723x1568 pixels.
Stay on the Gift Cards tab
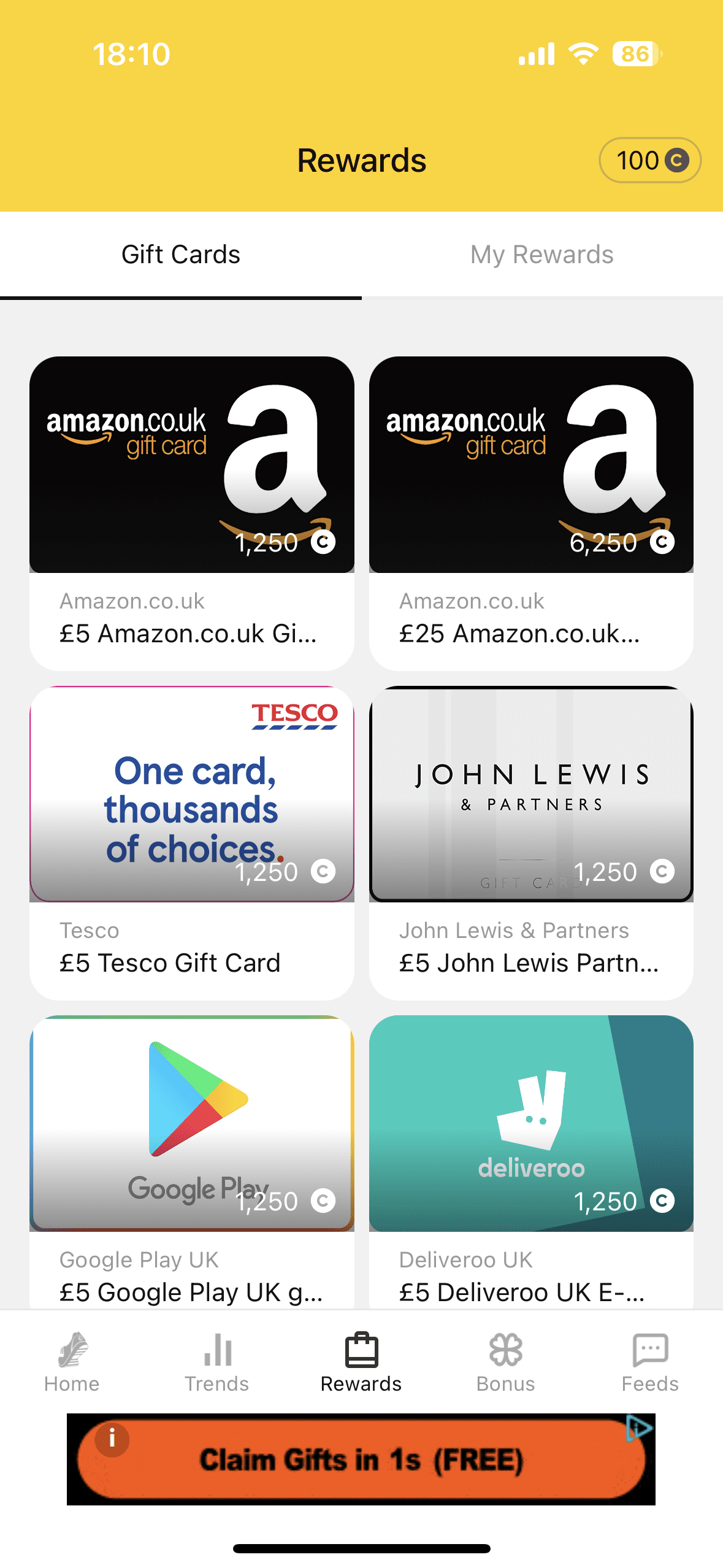point(180,254)
